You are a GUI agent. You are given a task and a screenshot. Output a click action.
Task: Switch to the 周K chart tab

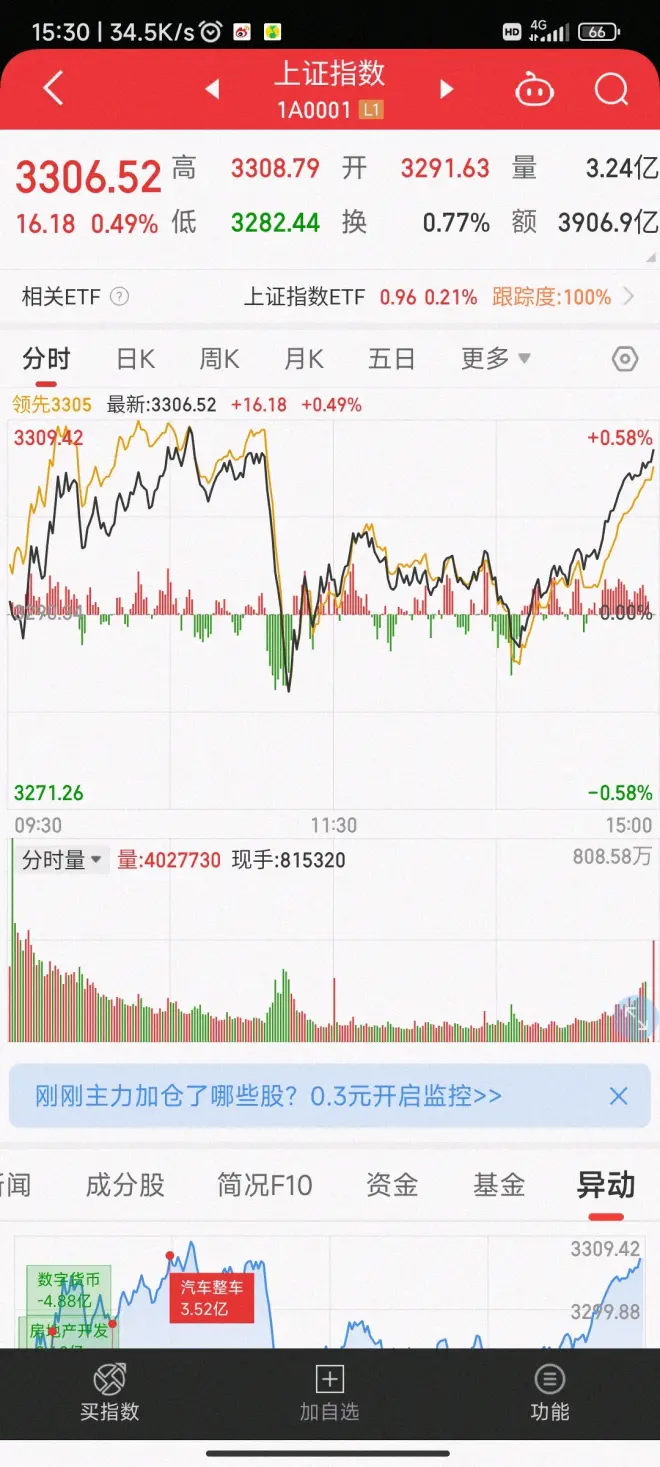coord(220,359)
